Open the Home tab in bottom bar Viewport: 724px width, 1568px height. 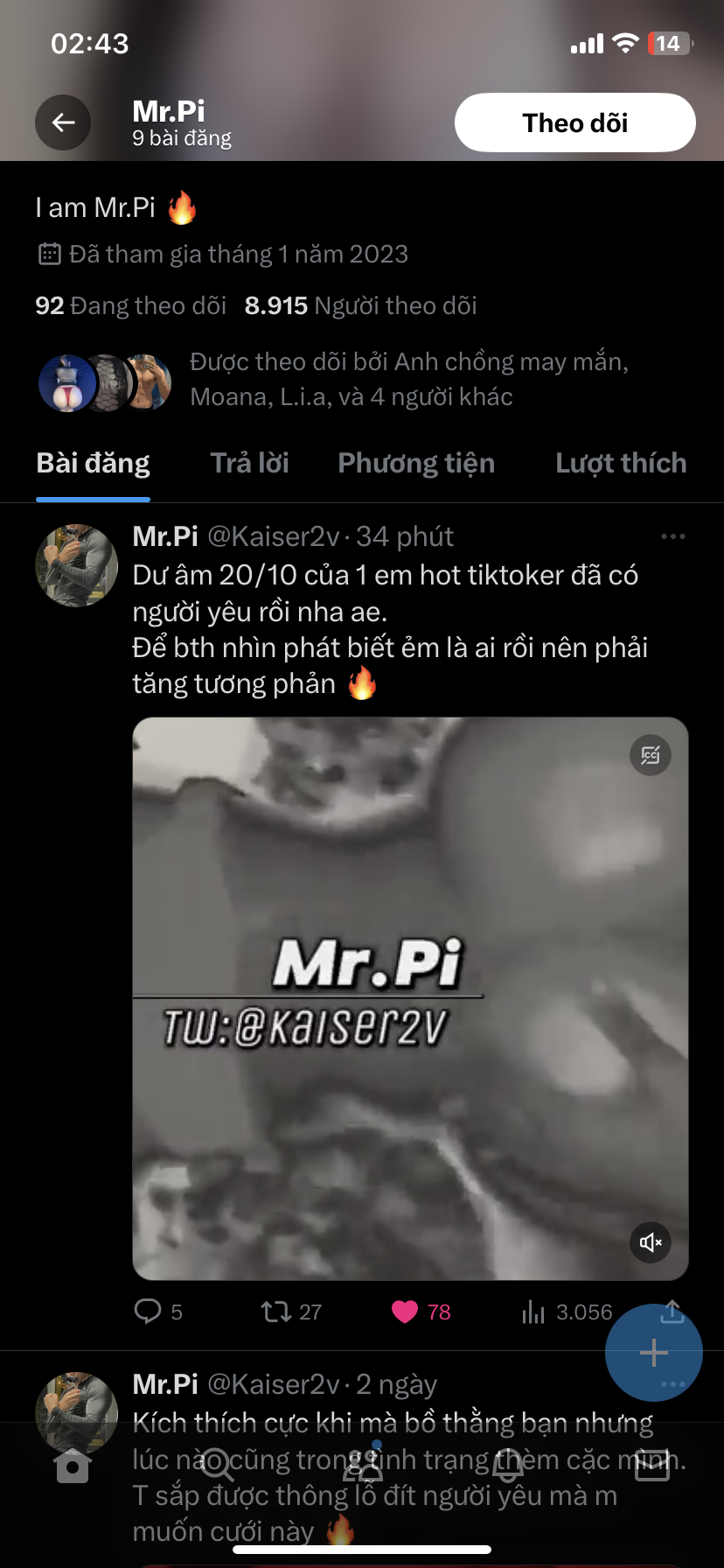pos(73,1466)
